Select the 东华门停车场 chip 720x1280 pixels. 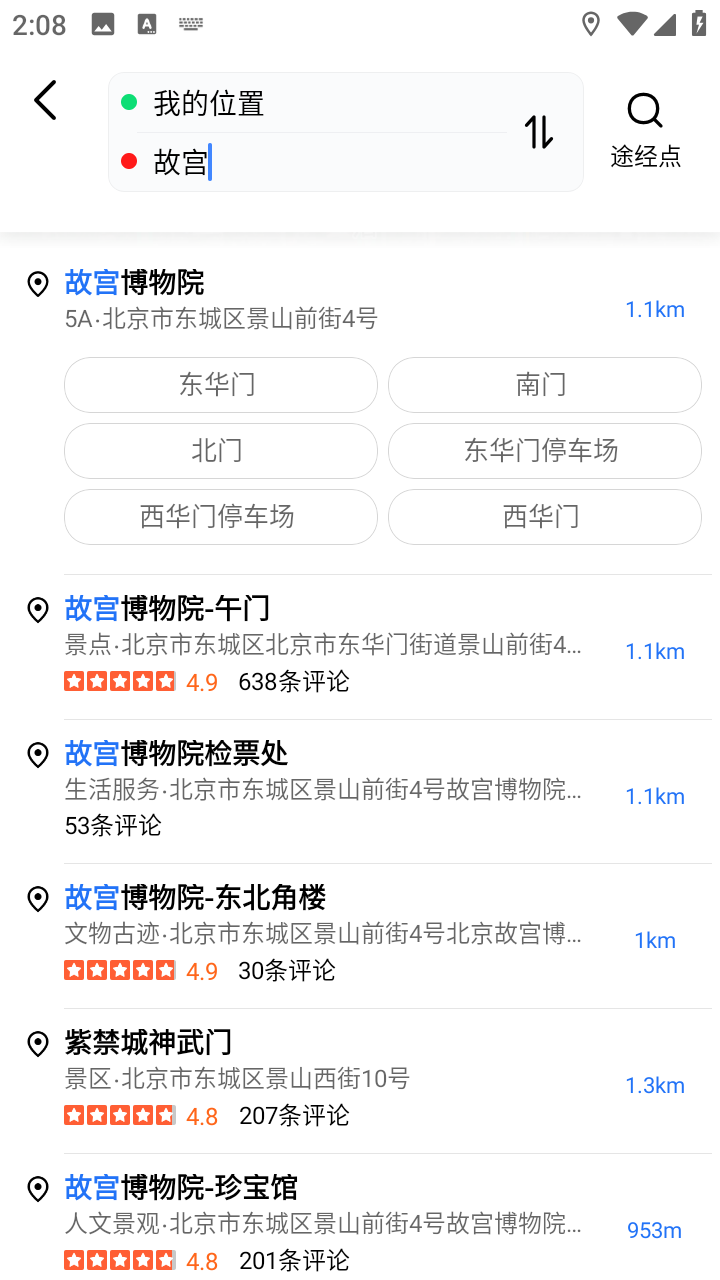(544, 451)
